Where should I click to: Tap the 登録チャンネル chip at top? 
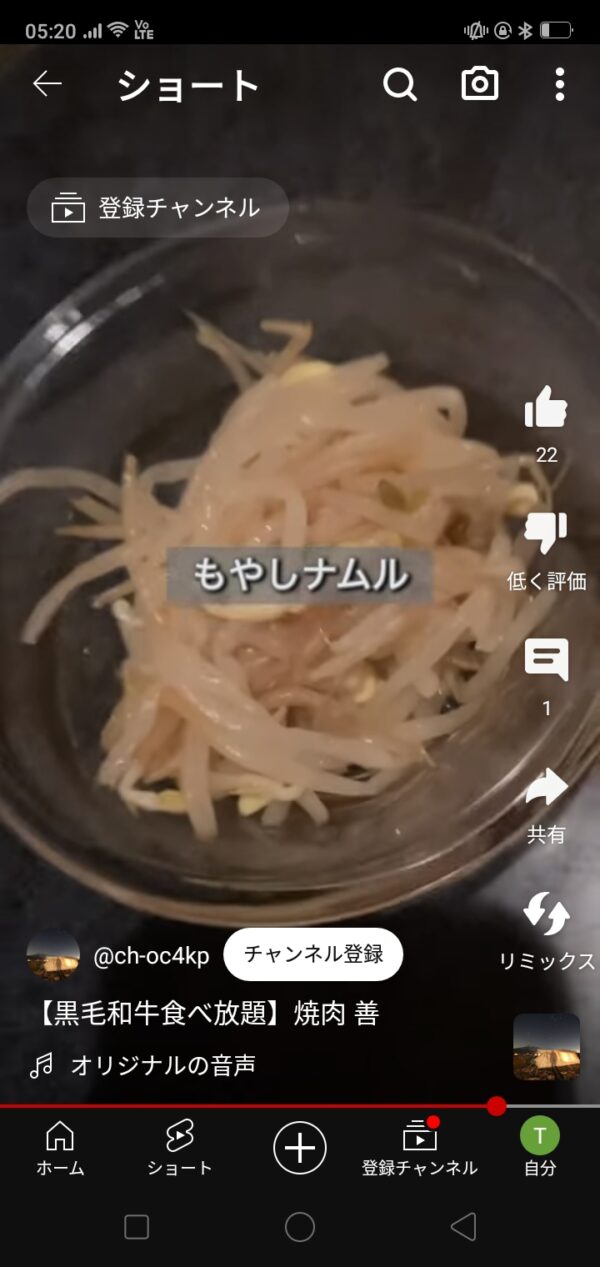click(158, 208)
